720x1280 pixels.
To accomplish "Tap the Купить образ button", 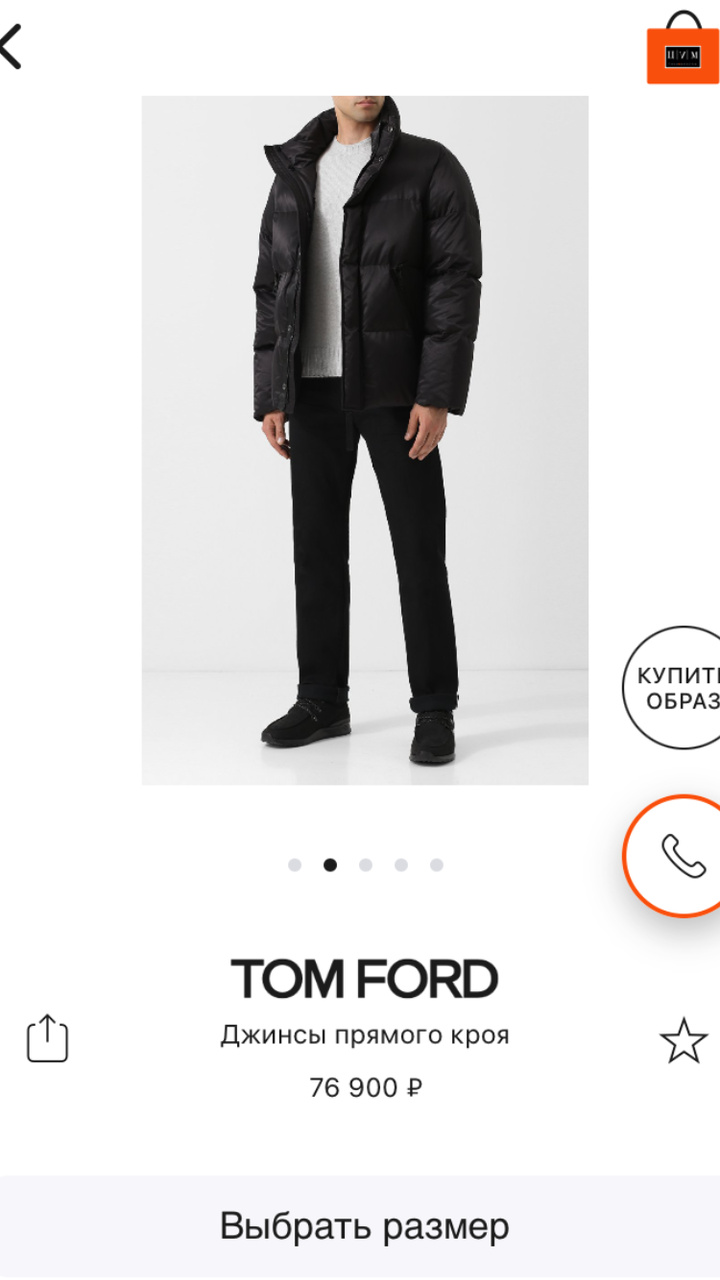I will pyautogui.click(x=674, y=688).
